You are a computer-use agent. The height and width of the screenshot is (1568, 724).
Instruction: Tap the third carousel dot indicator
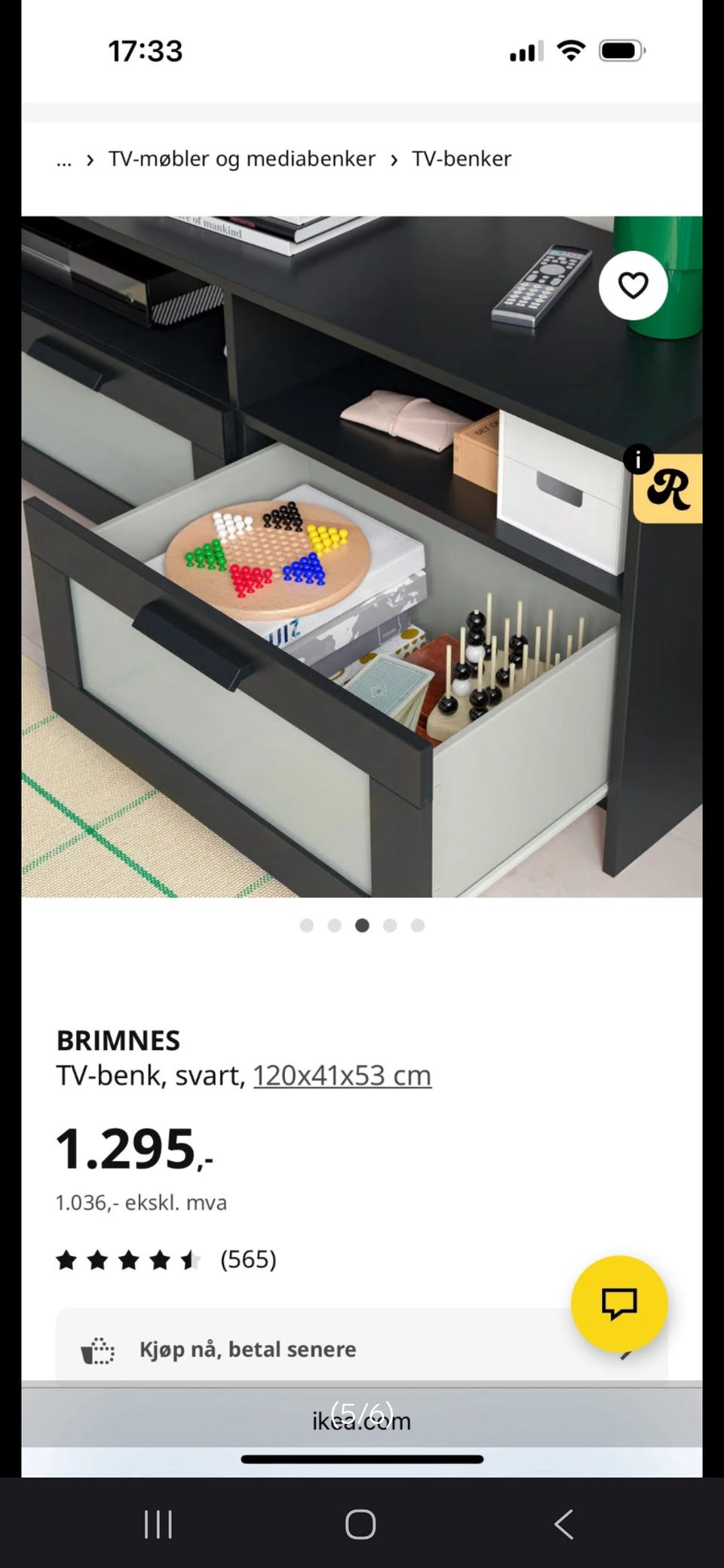click(362, 926)
